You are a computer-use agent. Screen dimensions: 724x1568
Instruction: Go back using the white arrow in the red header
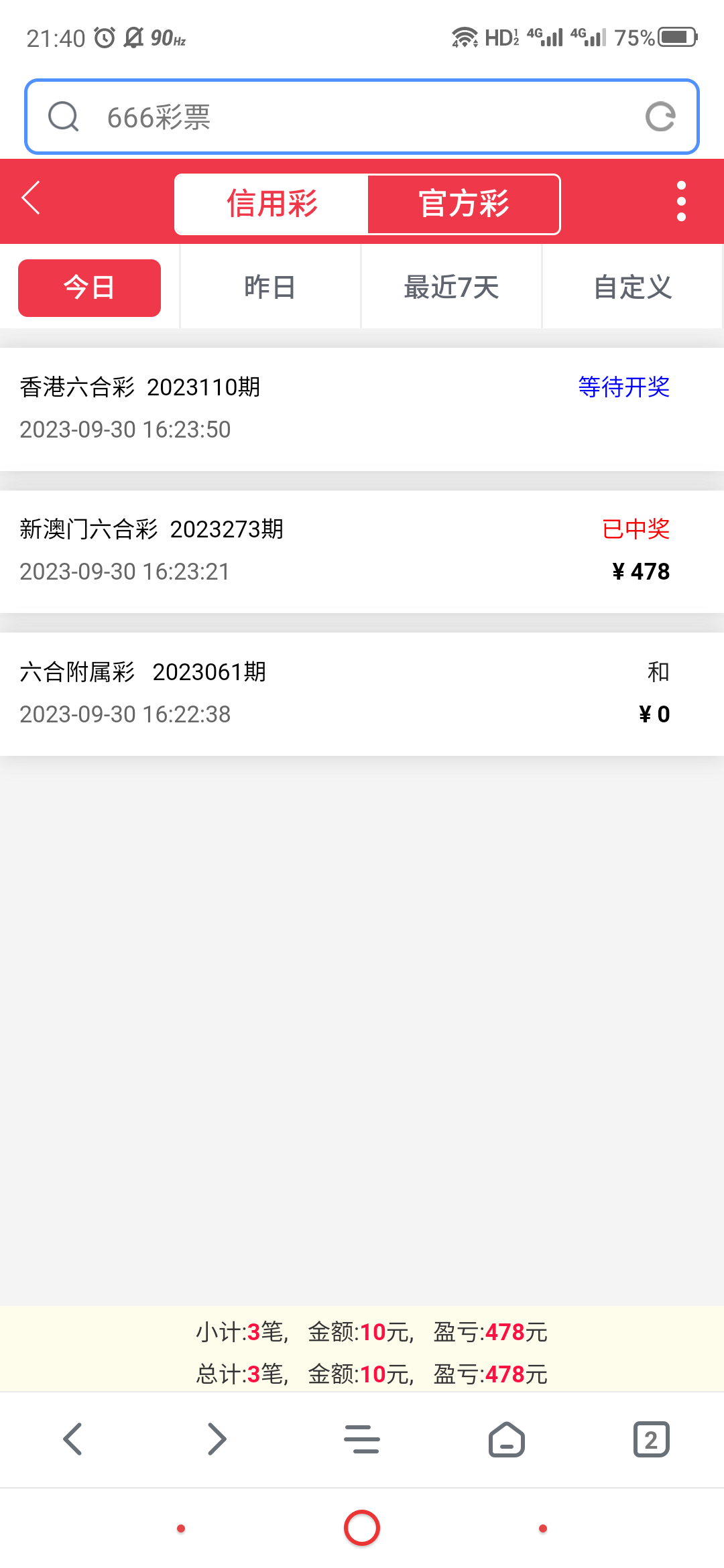[x=32, y=198]
